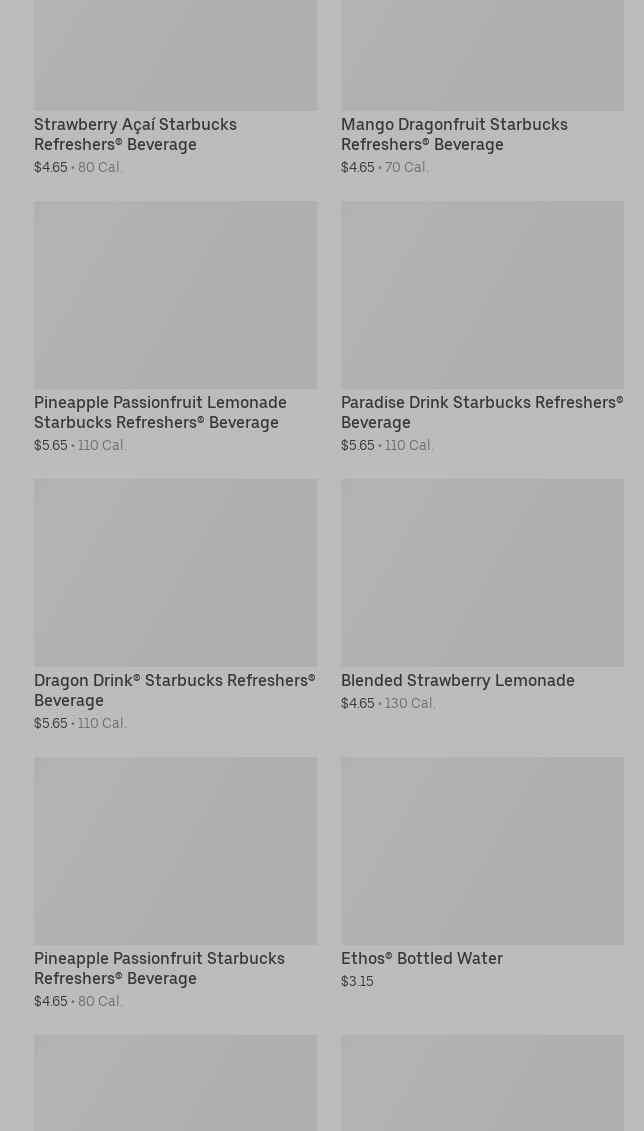Open Ethos Bottled Water item

(x=421, y=958)
